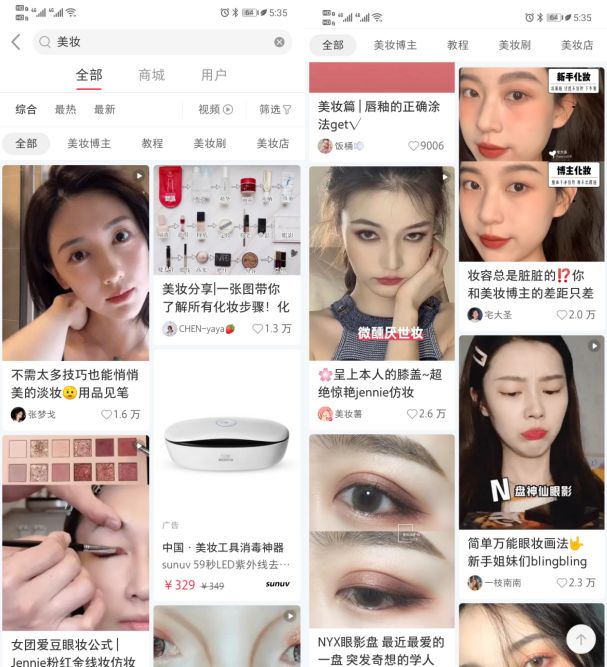Sort results by 最新
The width and height of the screenshot is (607, 667).
(x=104, y=109)
